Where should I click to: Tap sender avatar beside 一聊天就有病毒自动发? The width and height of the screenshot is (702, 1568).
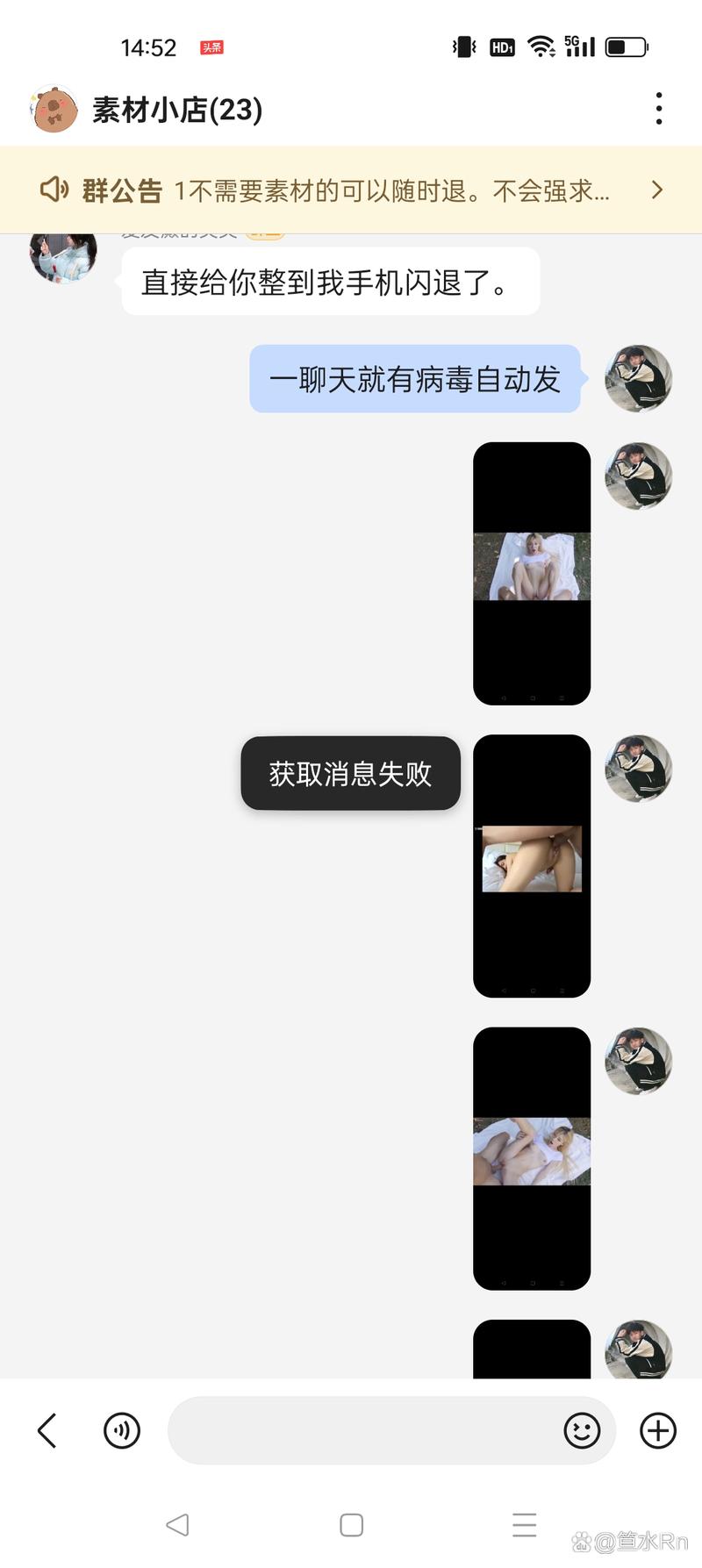(x=638, y=379)
